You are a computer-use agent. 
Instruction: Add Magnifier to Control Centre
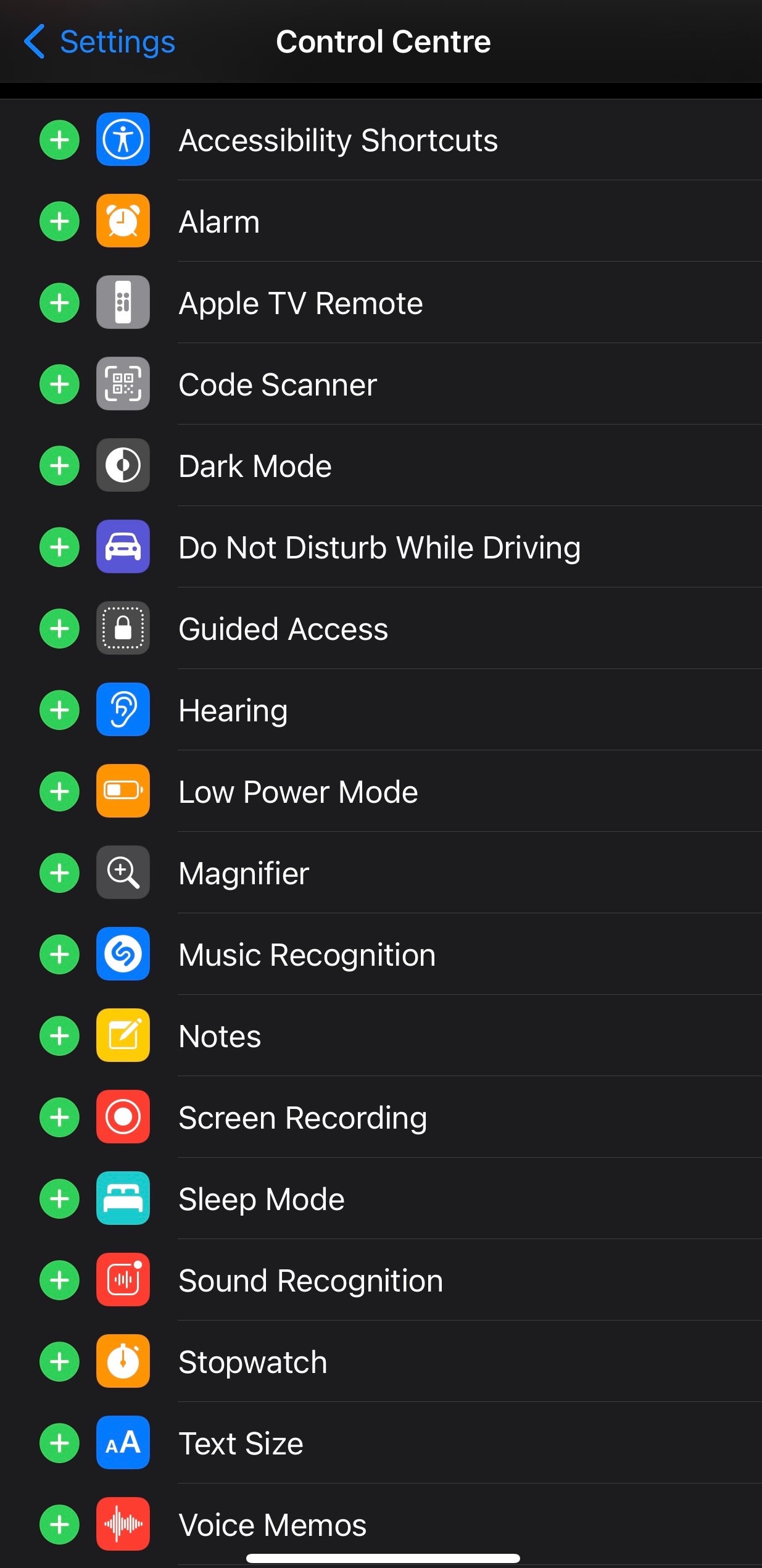(x=59, y=873)
